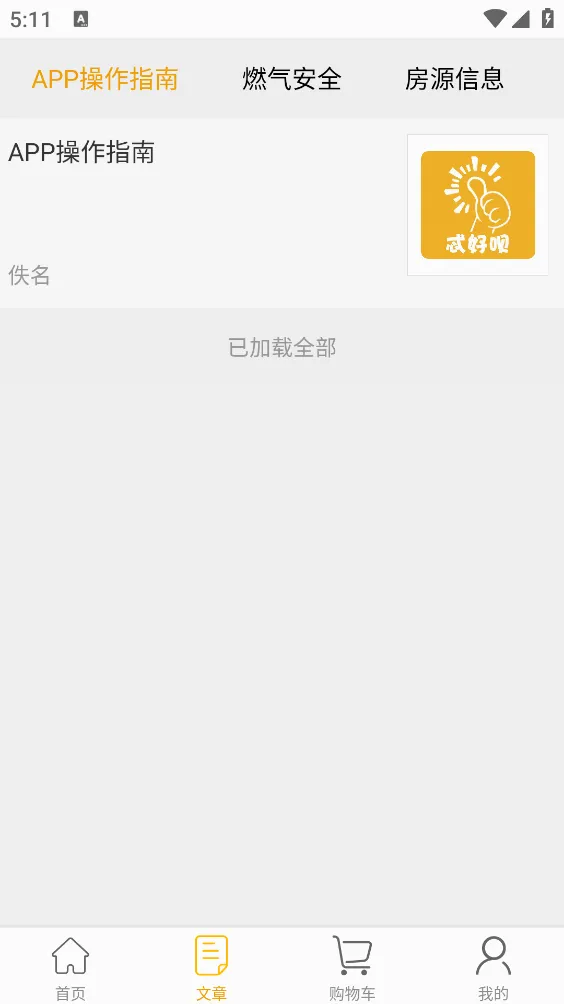Switch to the 房源信息 tab
This screenshot has height=1004, width=564.
point(455,79)
